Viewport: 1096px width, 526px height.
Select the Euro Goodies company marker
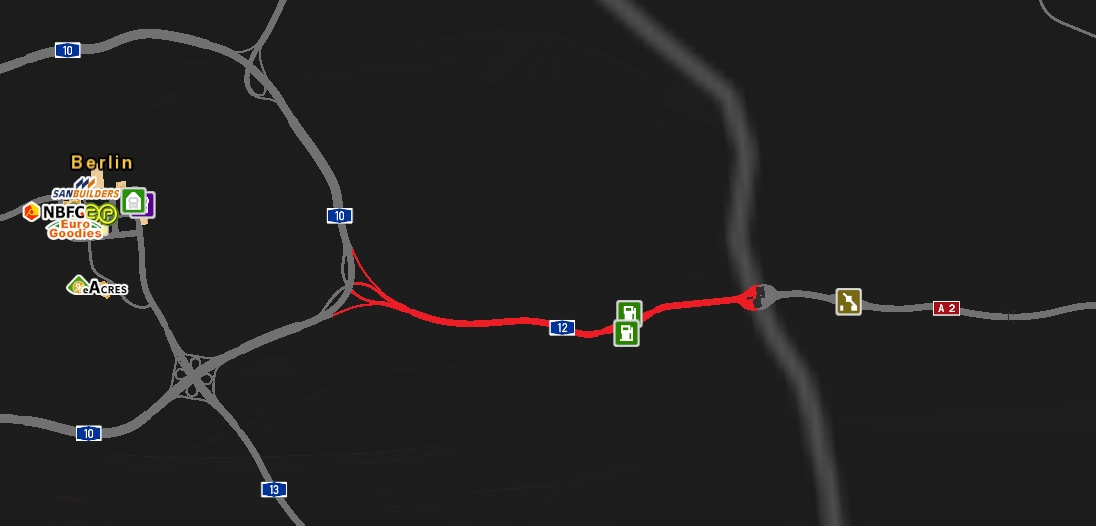pos(75,229)
